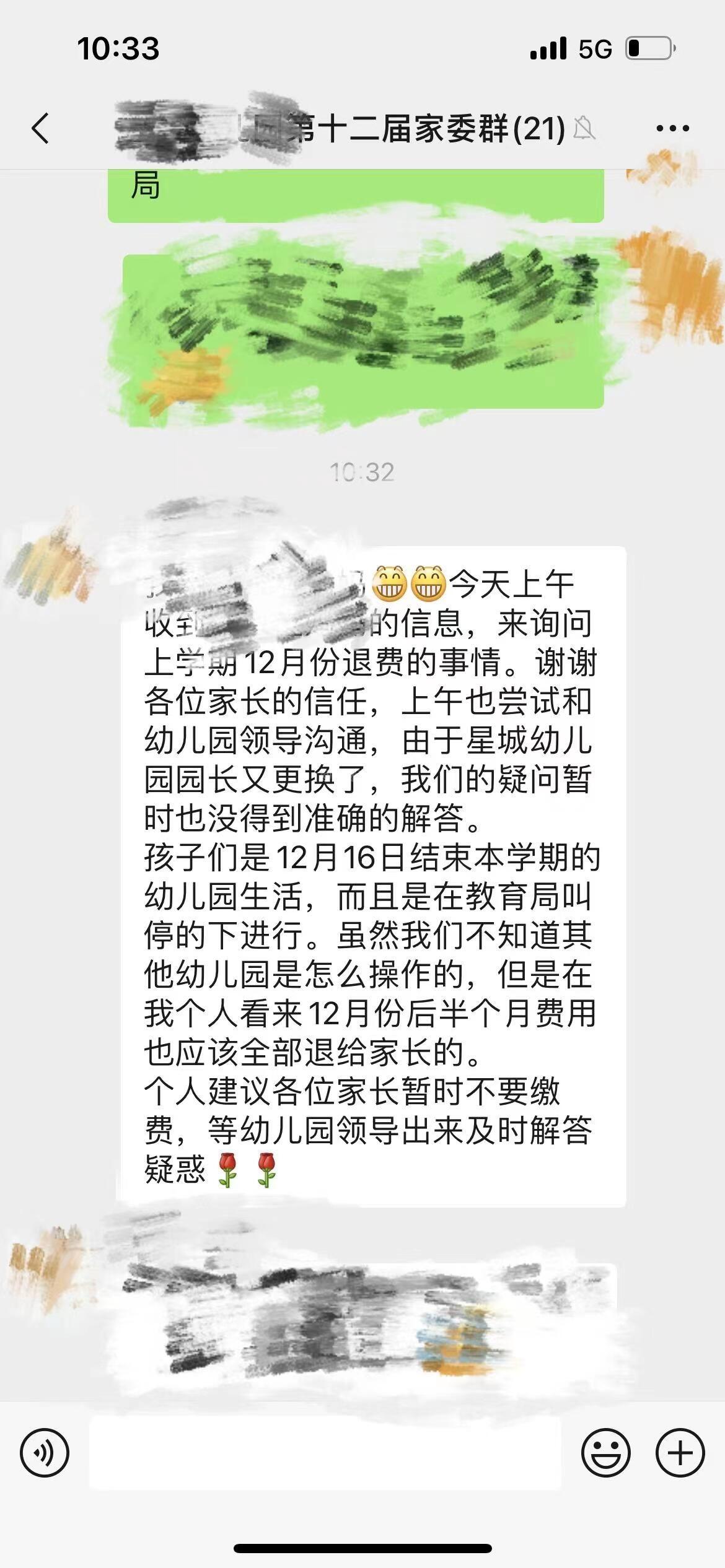Go back from the group chat

tap(41, 129)
